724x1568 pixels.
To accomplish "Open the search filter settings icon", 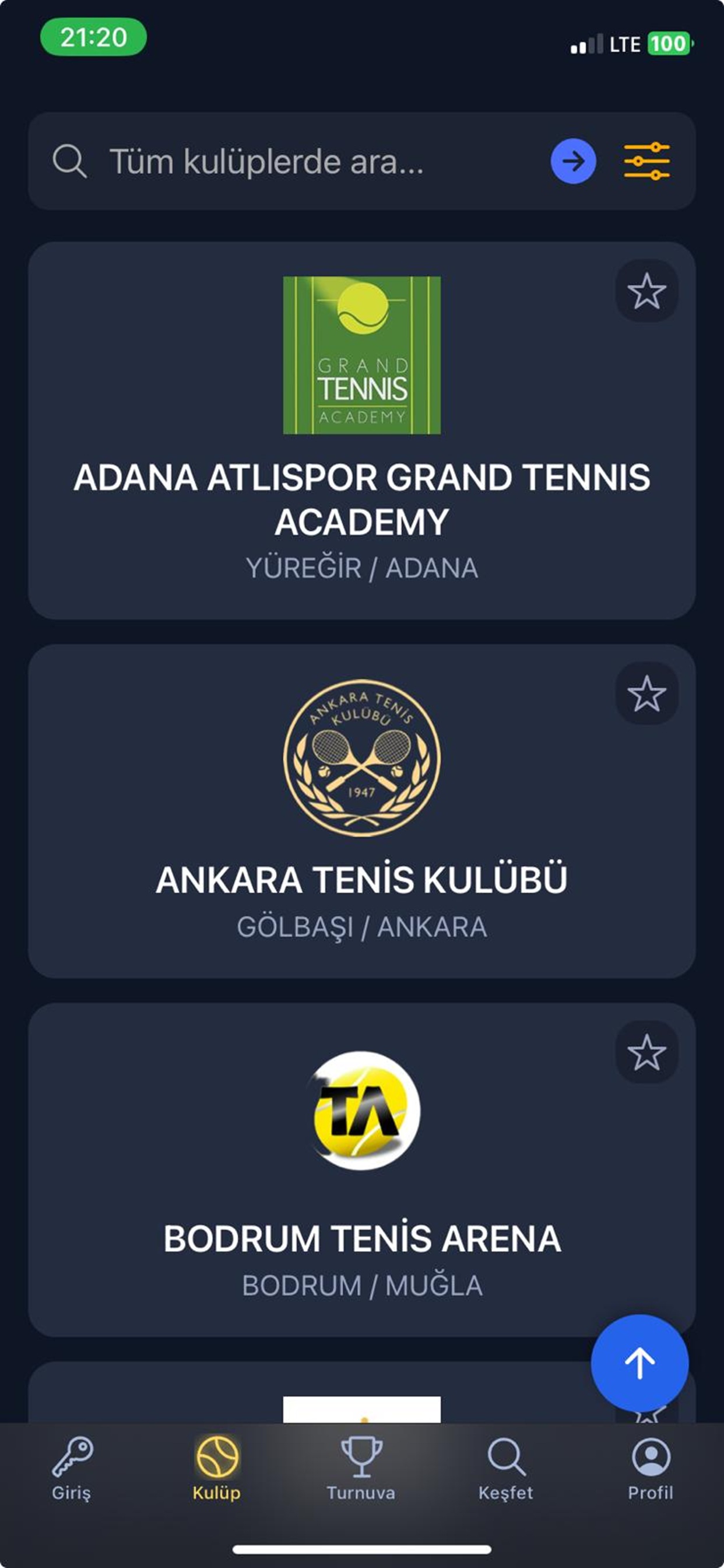I will click(x=646, y=160).
